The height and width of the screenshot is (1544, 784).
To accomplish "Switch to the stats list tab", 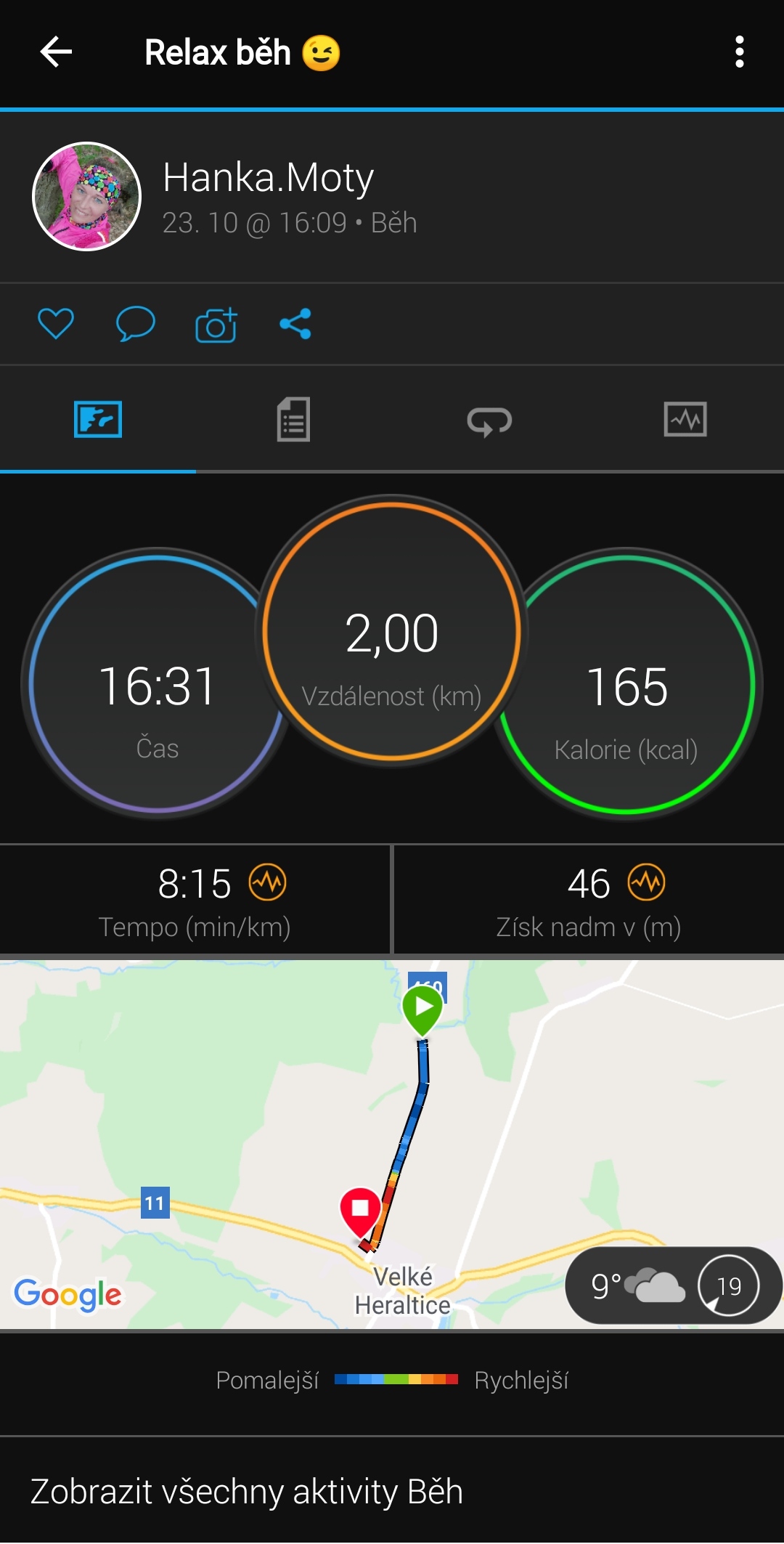I will 294,419.
